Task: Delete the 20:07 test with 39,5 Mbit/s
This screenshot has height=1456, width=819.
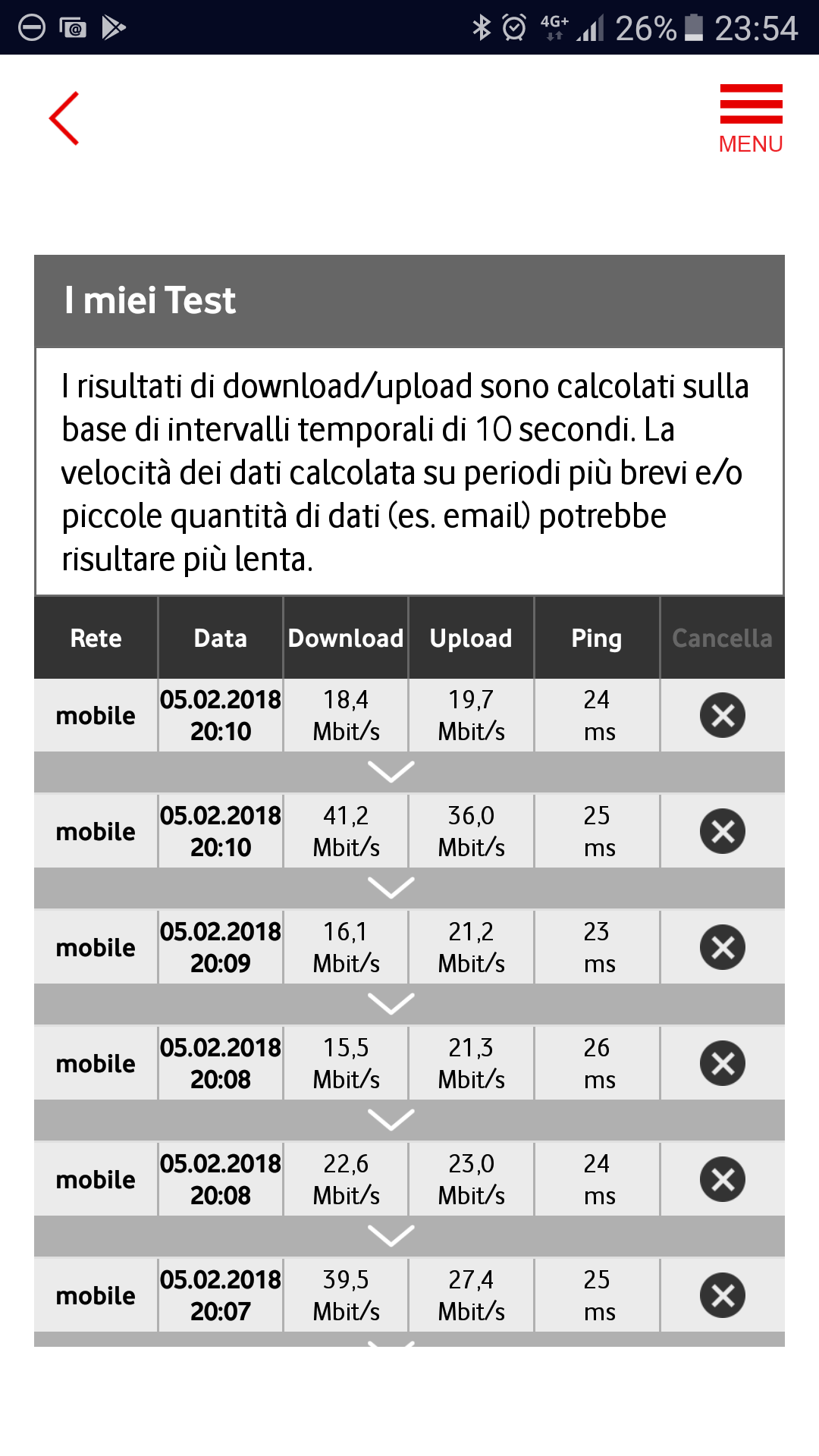Action: tap(723, 1295)
